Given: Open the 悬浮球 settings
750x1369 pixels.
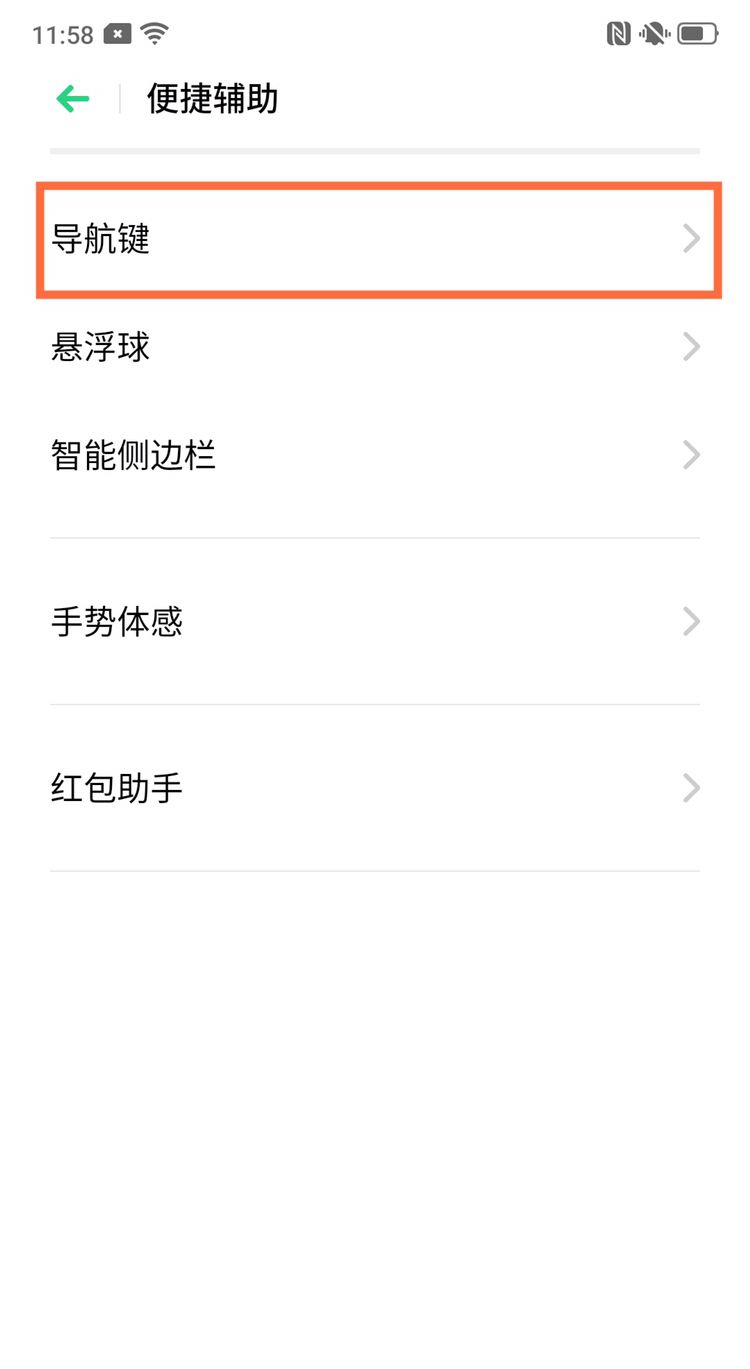Looking at the screenshot, I should coord(375,347).
